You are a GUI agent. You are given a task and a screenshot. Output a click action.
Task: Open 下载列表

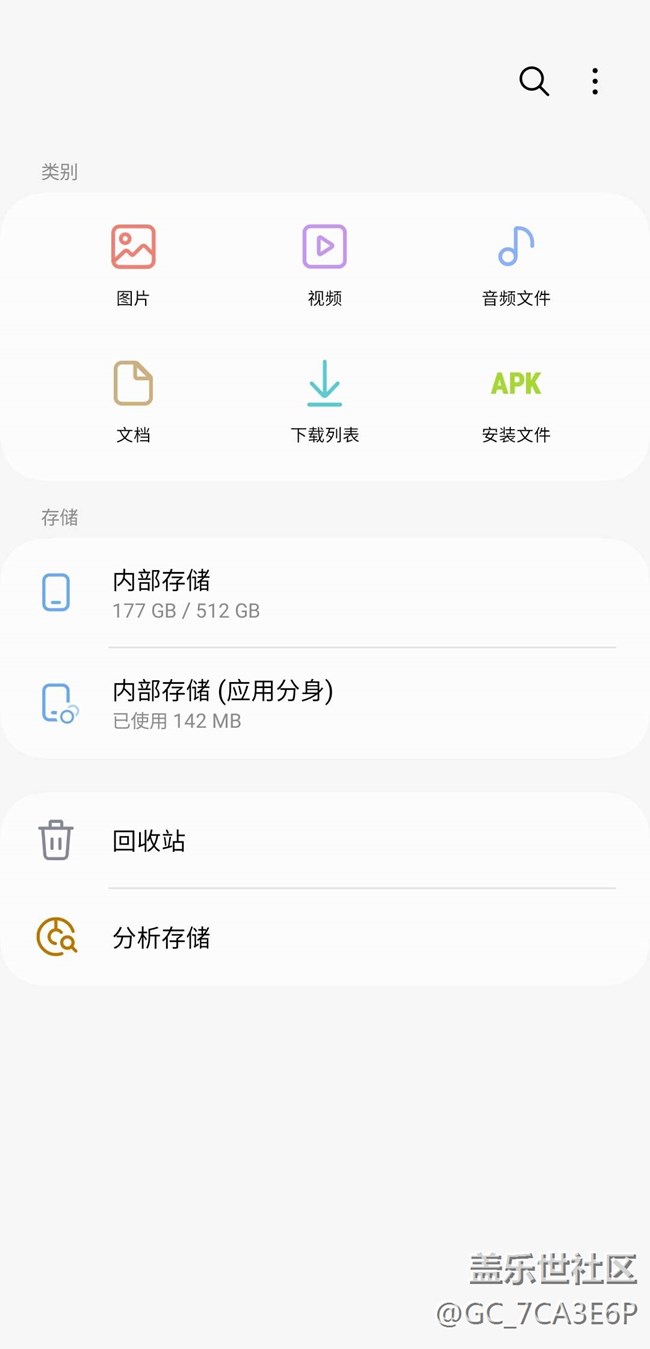click(x=325, y=403)
